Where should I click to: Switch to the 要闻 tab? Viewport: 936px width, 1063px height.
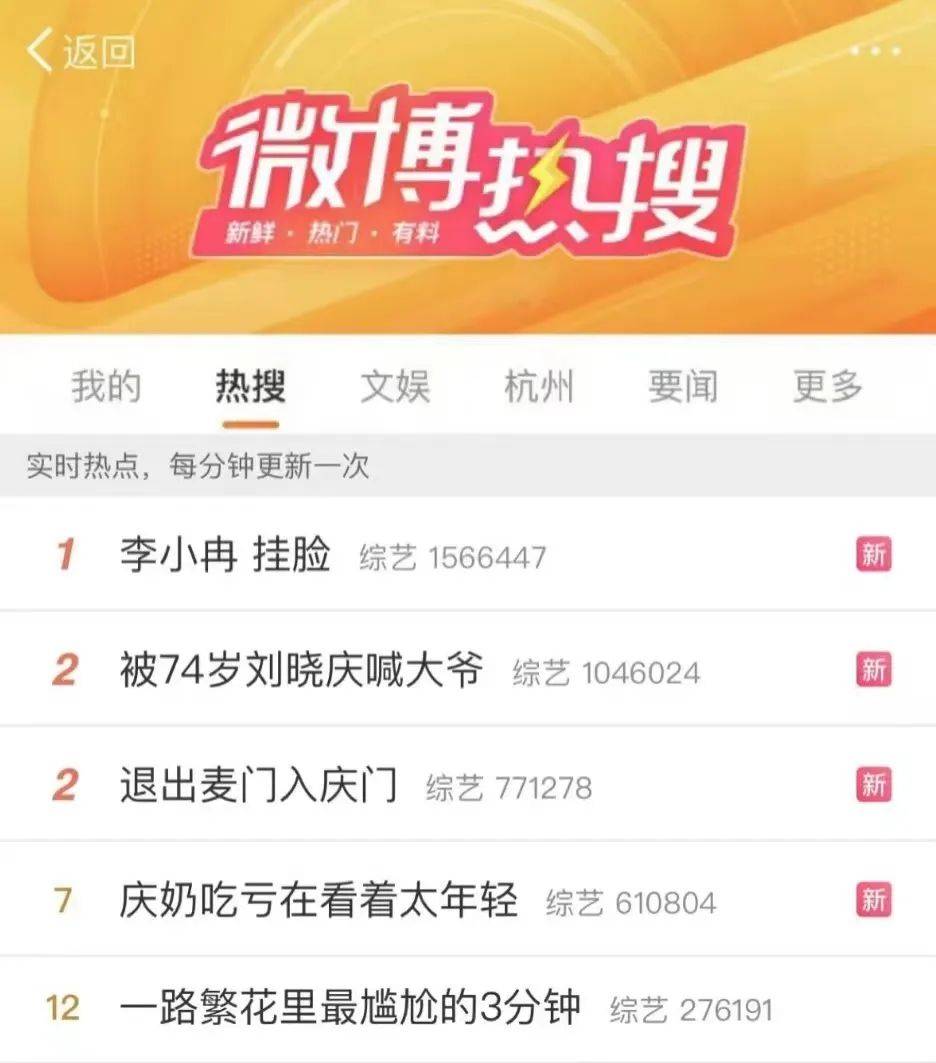(683, 387)
